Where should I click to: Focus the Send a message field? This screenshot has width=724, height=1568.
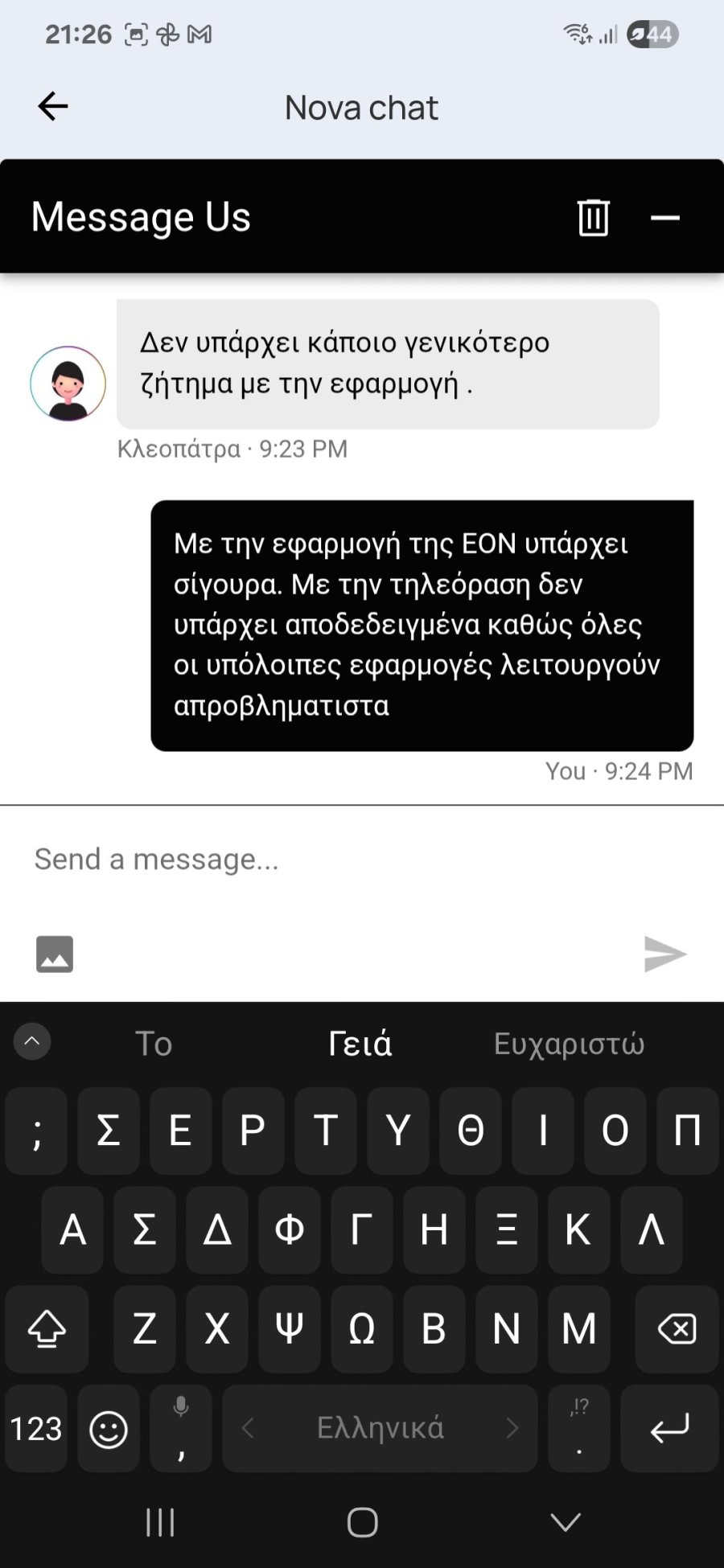(362, 860)
